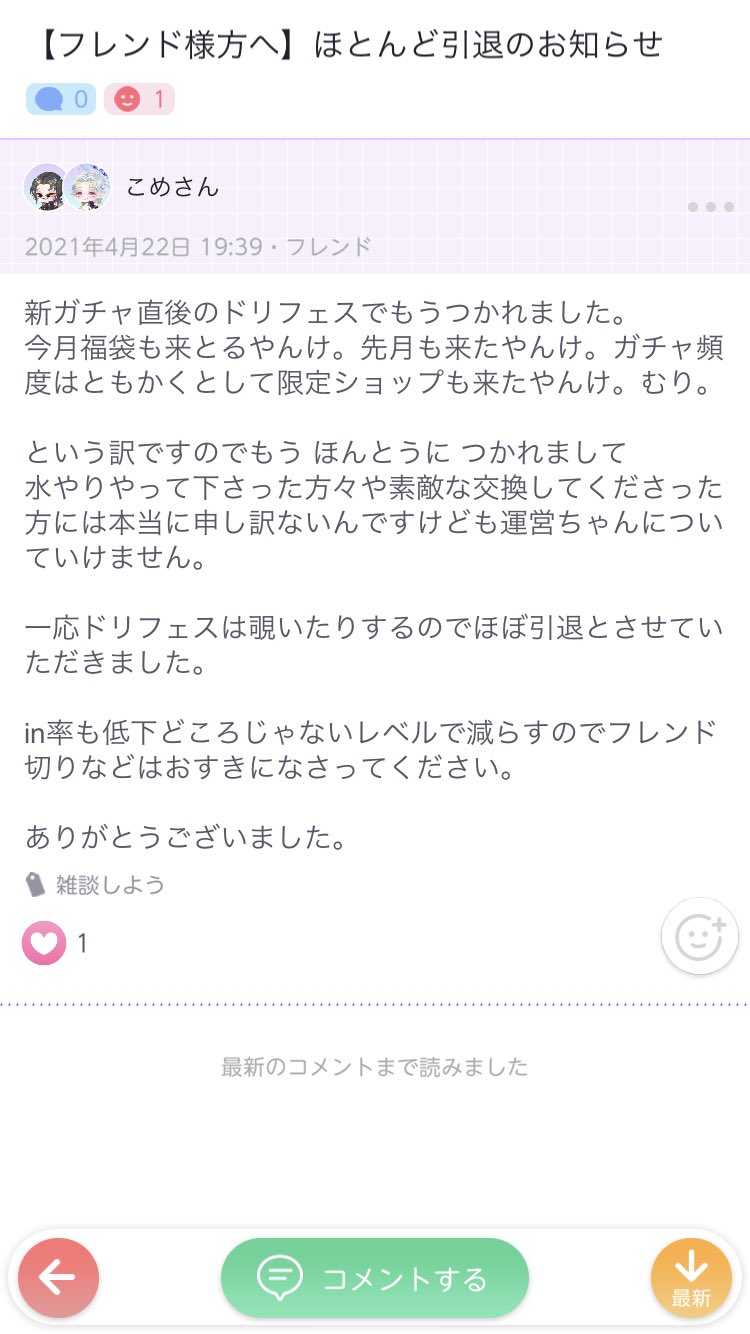Screen dimensions: 750x1334
Task: Go back with the red arrow button
Action: (x=58, y=1277)
